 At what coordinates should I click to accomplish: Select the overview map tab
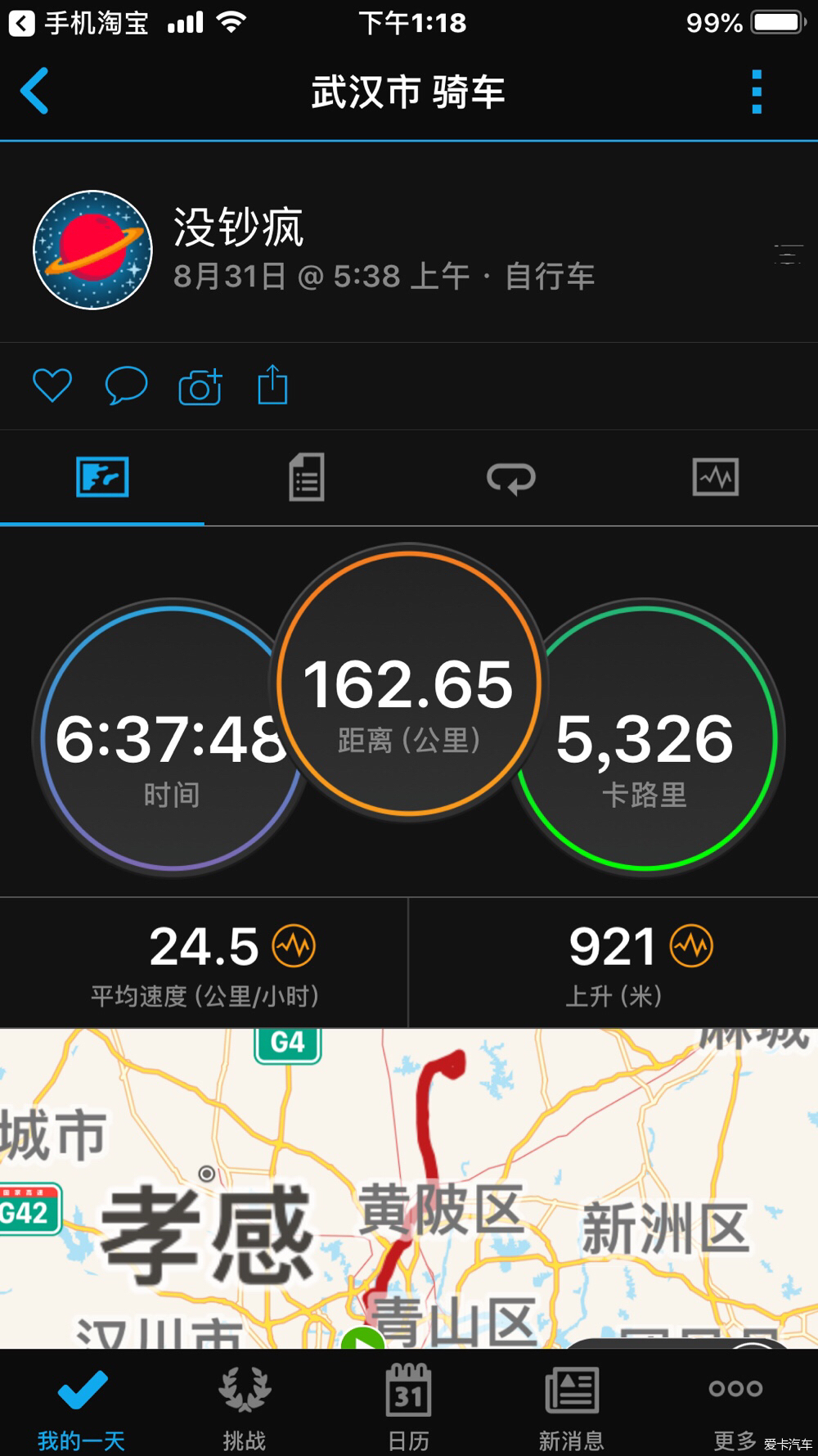(x=102, y=477)
